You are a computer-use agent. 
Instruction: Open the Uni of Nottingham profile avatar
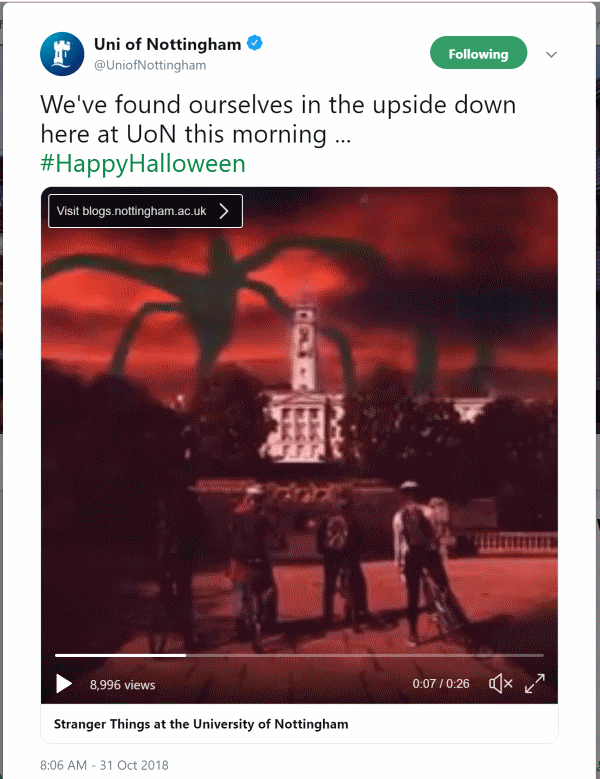pyautogui.click(x=61, y=54)
